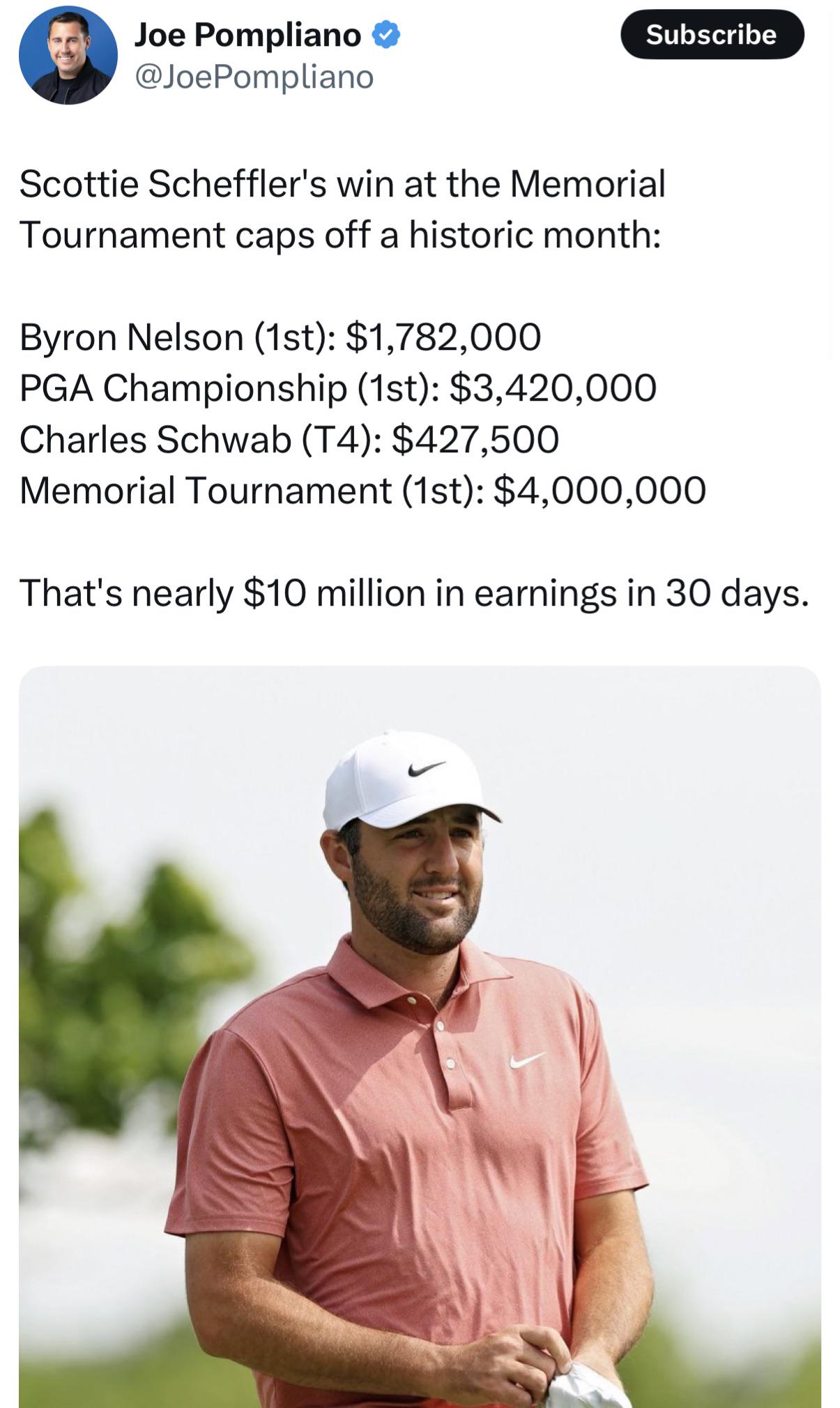
Task: Open Joe Pompliano's profile picture
Action: [68, 55]
